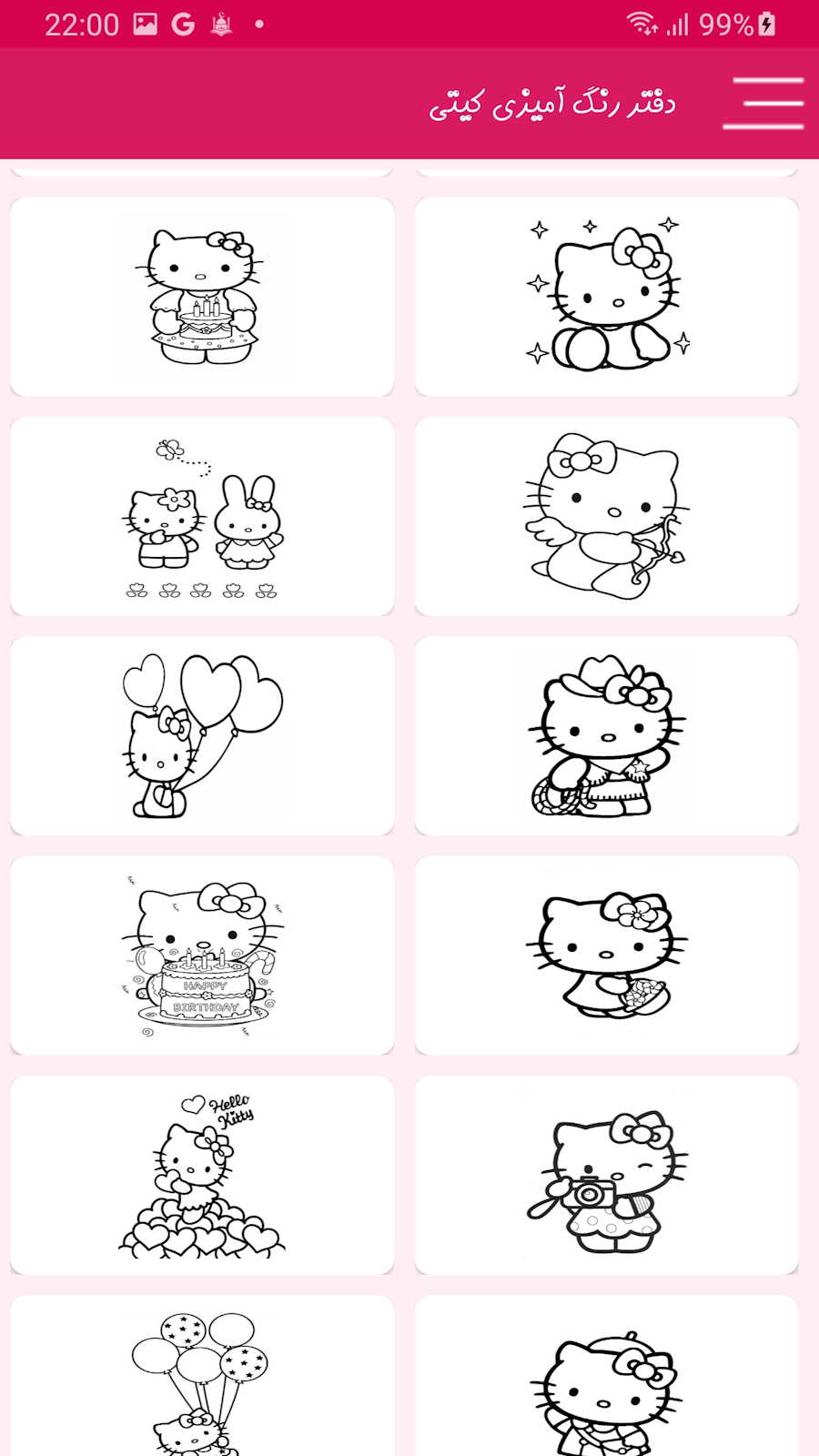Screen dimensions: 819x1456
Task: Open Kitty holding candle cake drawing
Action: tap(202, 297)
